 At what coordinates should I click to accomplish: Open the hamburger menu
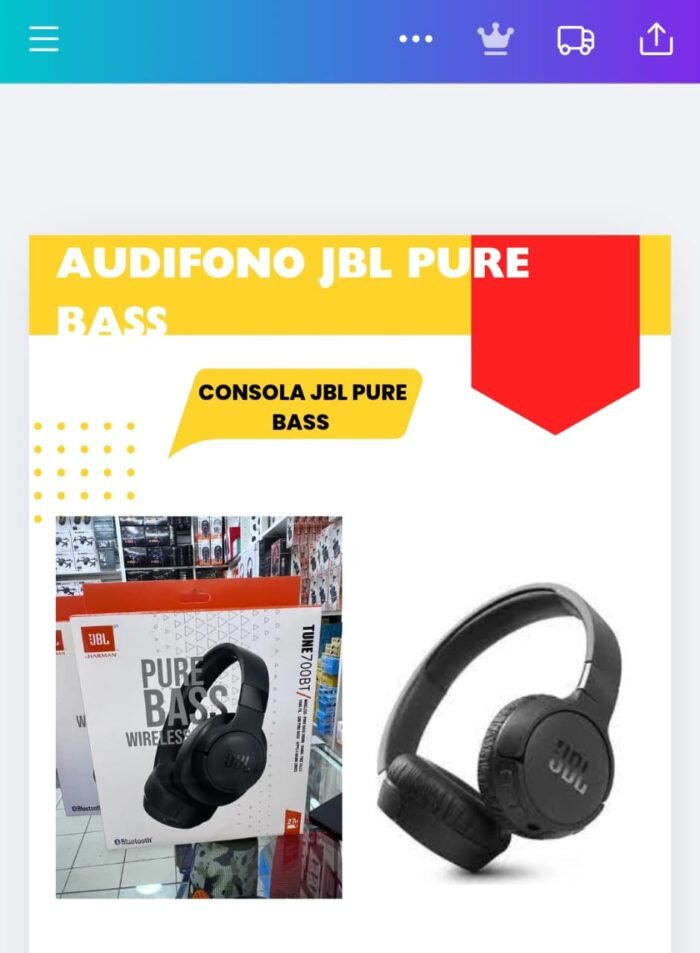[x=44, y=39]
